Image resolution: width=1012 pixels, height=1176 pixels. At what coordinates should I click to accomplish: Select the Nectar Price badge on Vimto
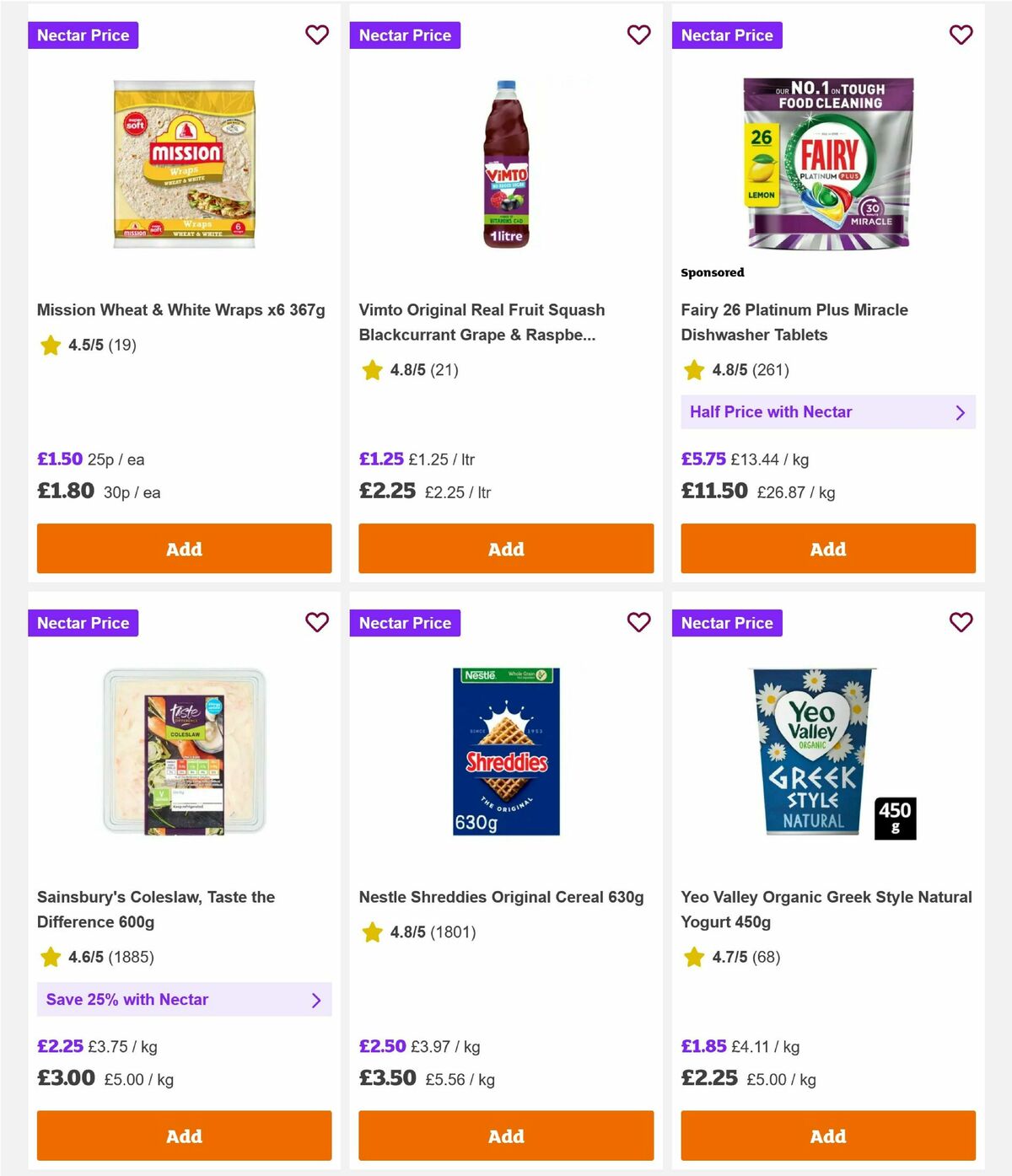point(406,35)
